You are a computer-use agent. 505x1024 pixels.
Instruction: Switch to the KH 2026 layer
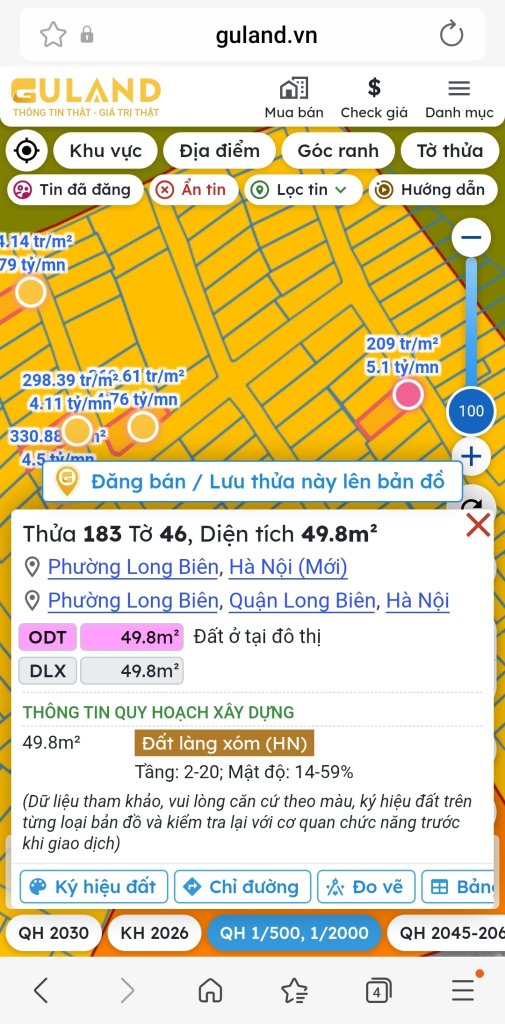pos(155,933)
